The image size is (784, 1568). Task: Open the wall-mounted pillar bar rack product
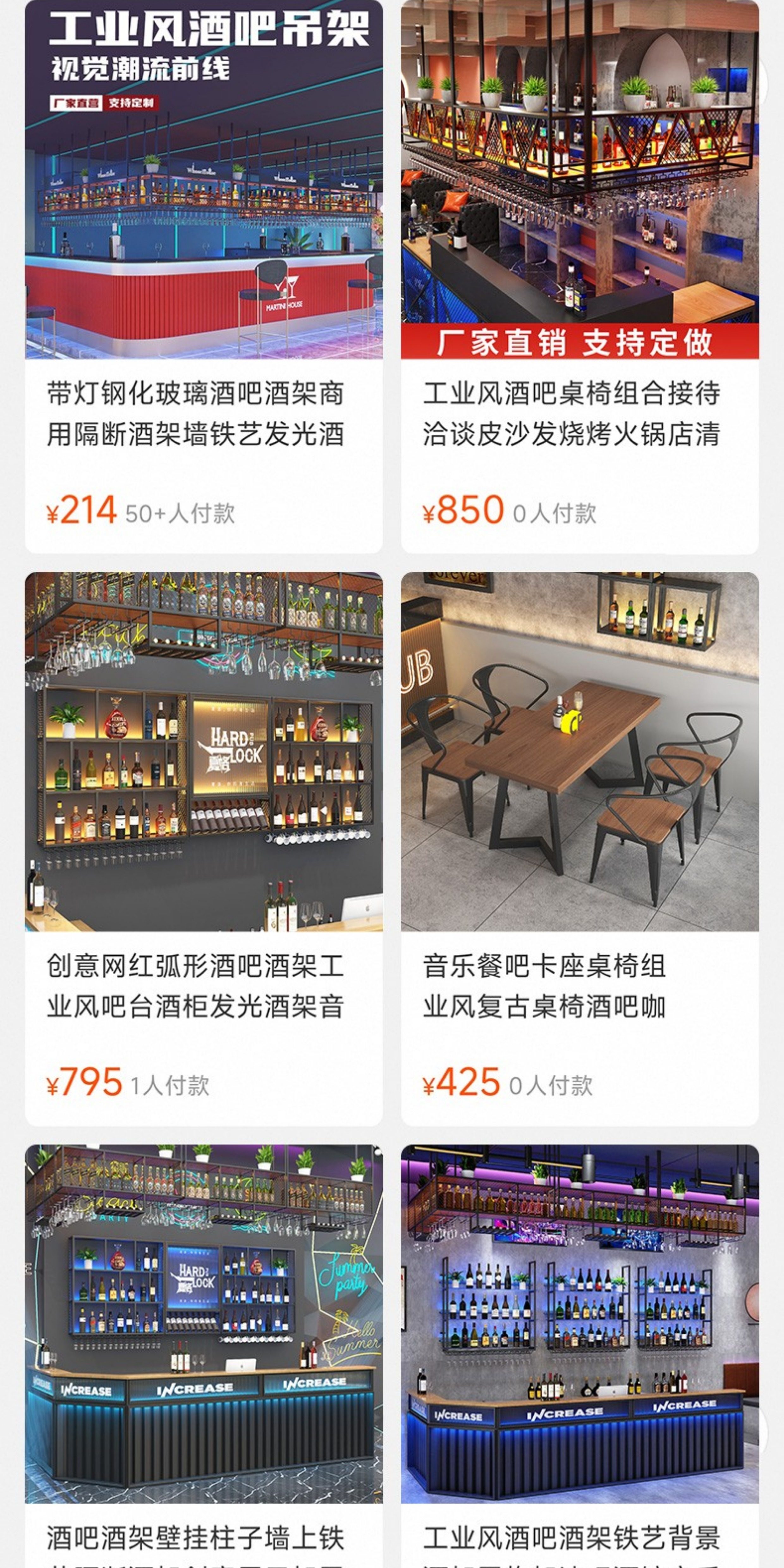point(203,1356)
